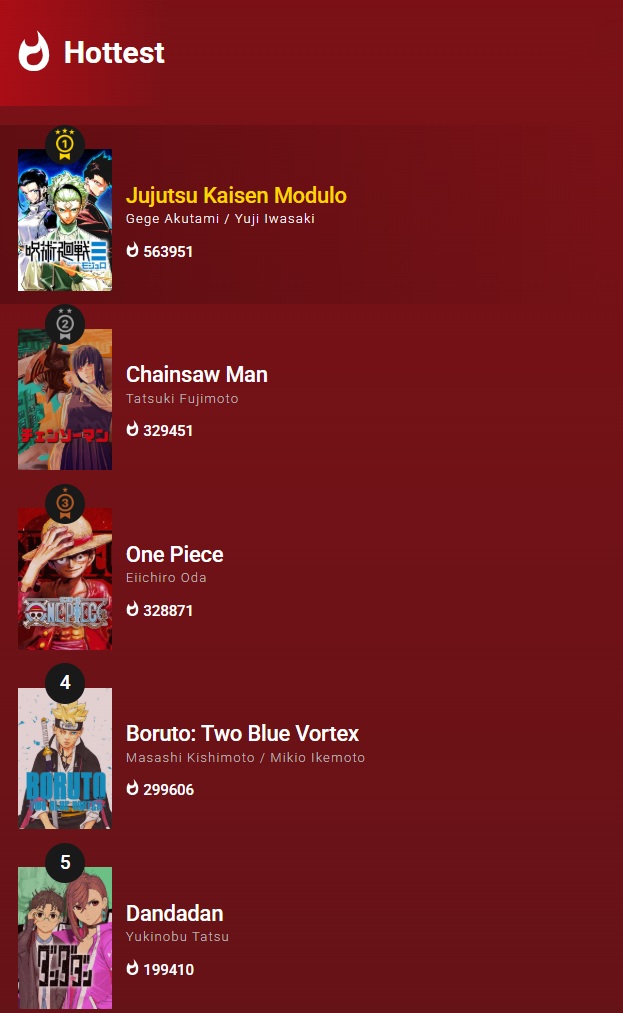The height and width of the screenshot is (1013, 623).
Task: Open the Dandadan series
Action: point(174,913)
